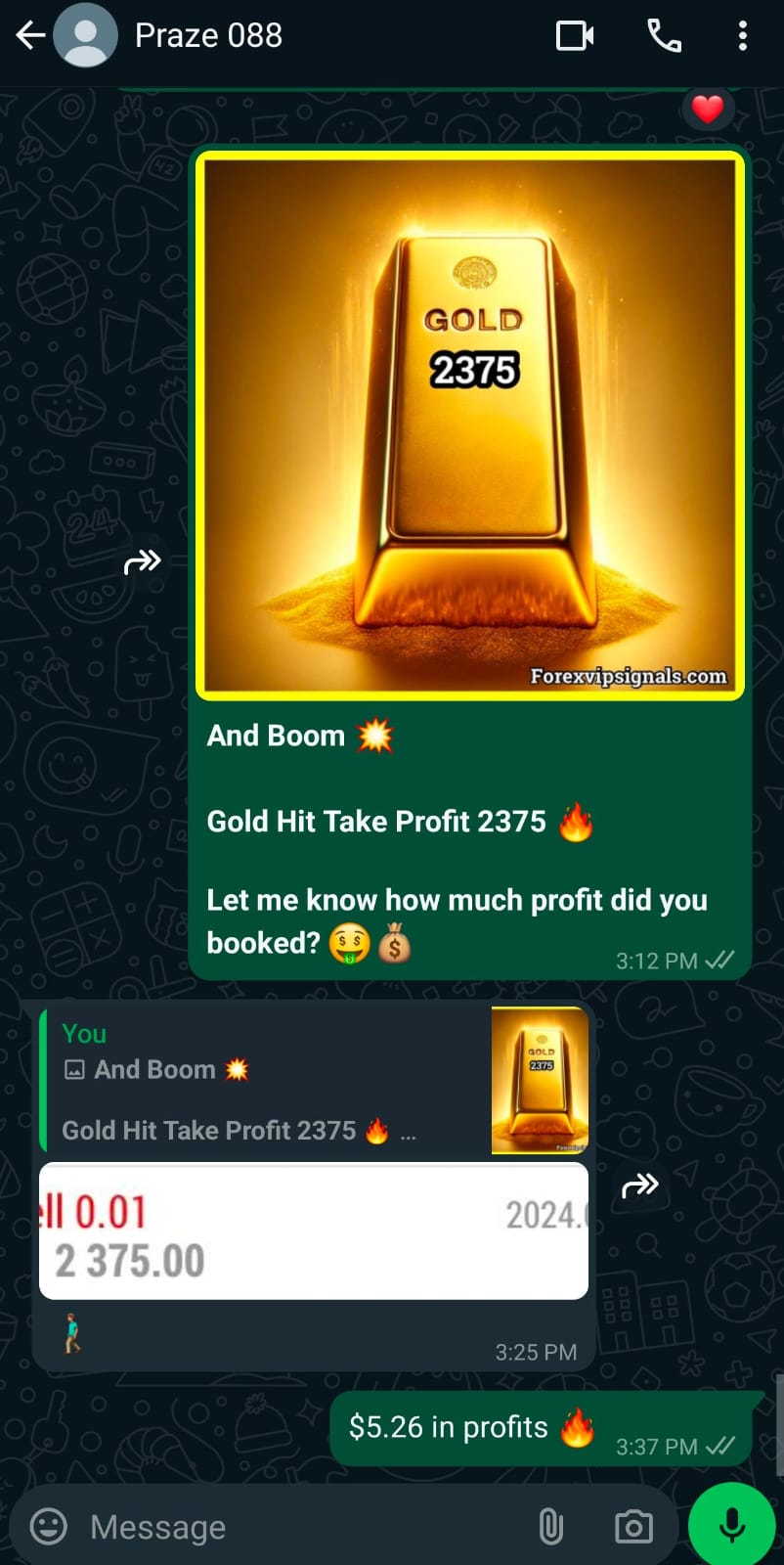Jump to the quoted And Boom message
Image resolution: width=784 pixels, height=1565 pixels.
point(264,1081)
